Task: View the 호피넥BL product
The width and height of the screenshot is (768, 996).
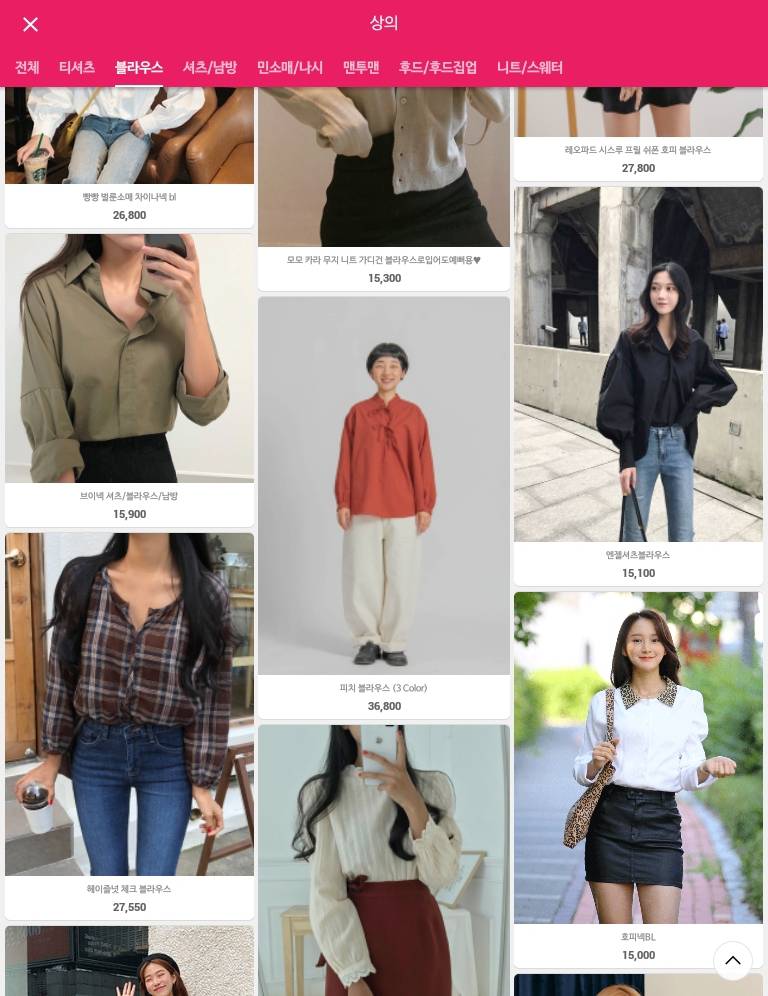Action: point(638,760)
